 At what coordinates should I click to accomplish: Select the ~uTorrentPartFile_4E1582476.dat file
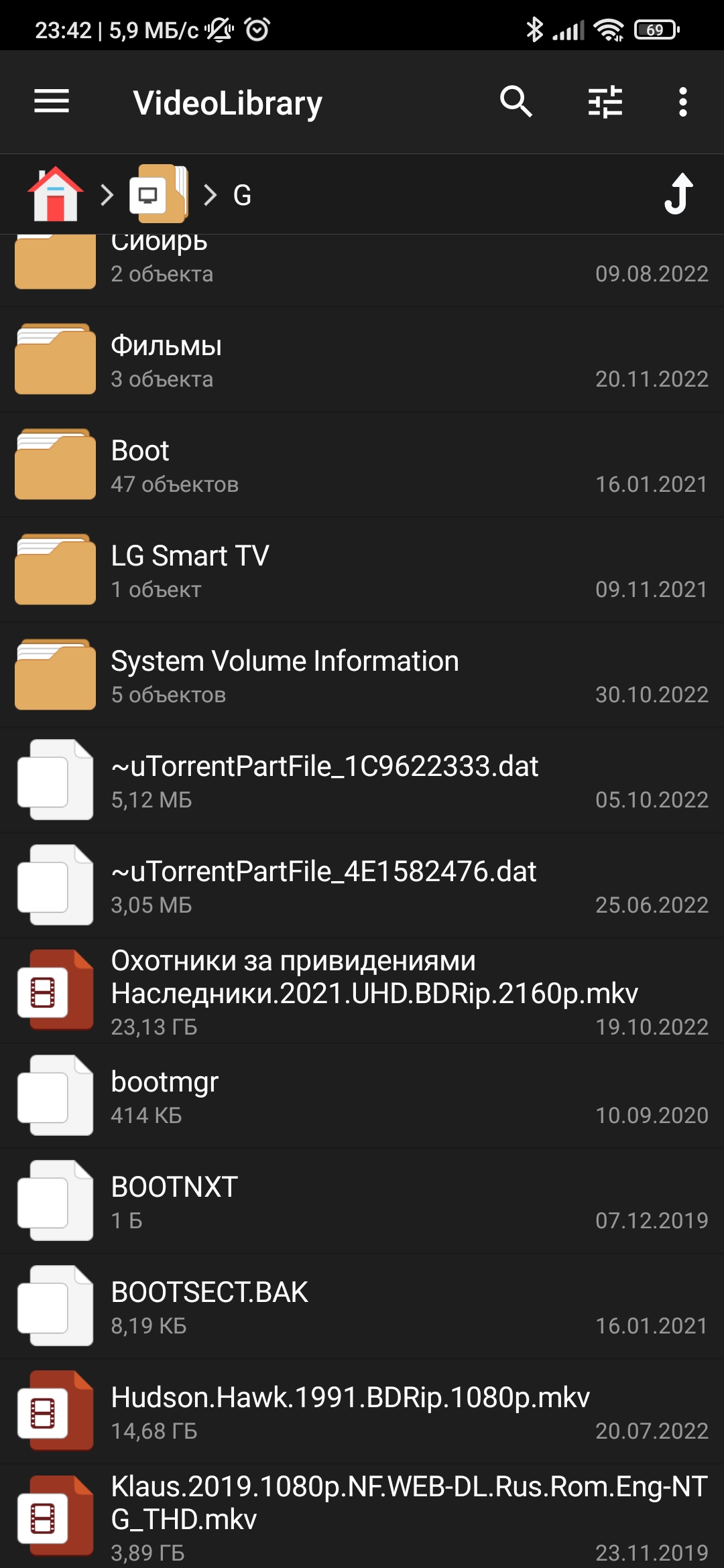tap(362, 887)
